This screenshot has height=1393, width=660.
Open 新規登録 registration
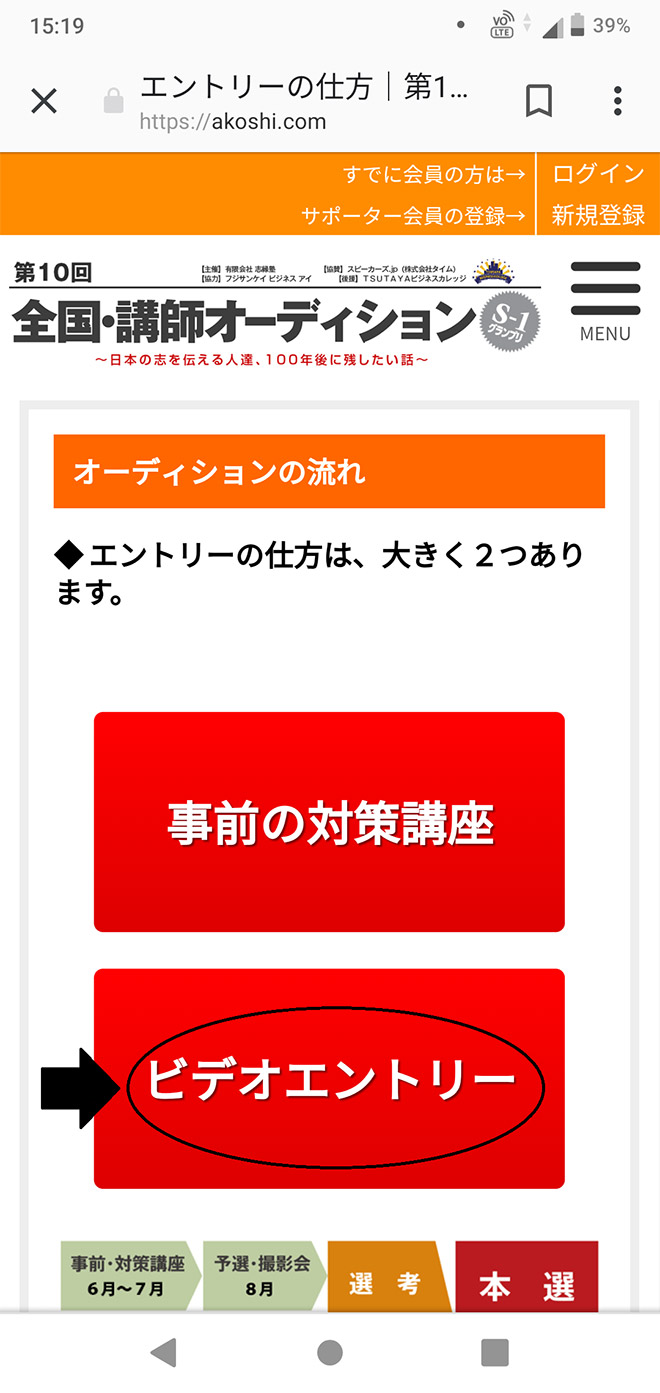[x=598, y=215]
